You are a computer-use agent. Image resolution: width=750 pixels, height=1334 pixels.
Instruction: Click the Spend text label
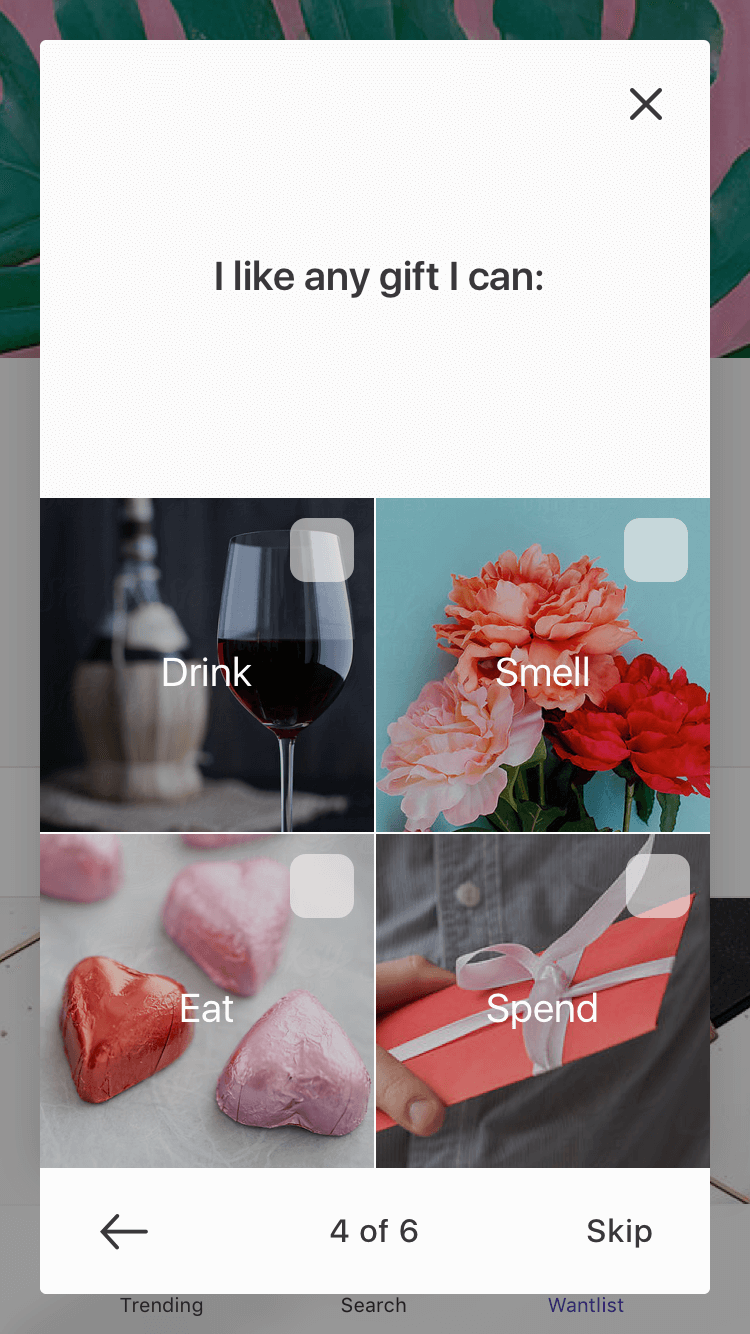click(541, 1009)
